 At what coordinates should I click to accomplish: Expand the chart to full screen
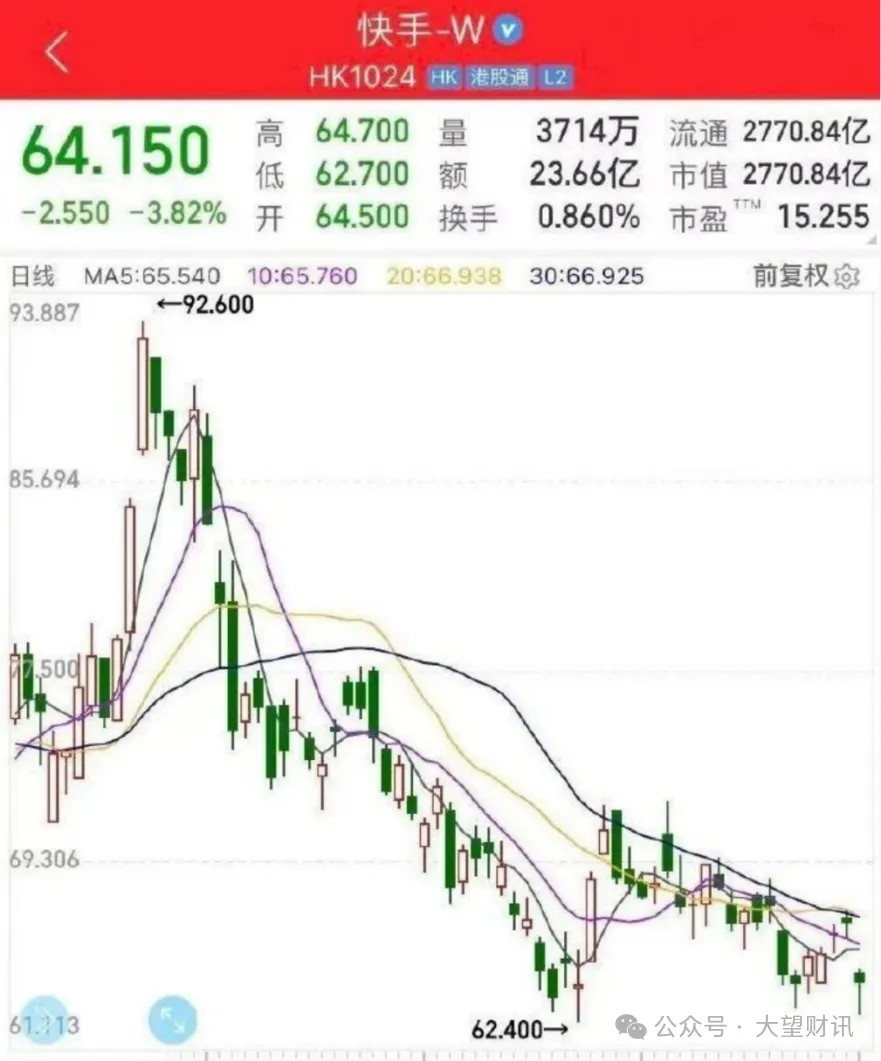pyautogui.click(x=171, y=1020)
